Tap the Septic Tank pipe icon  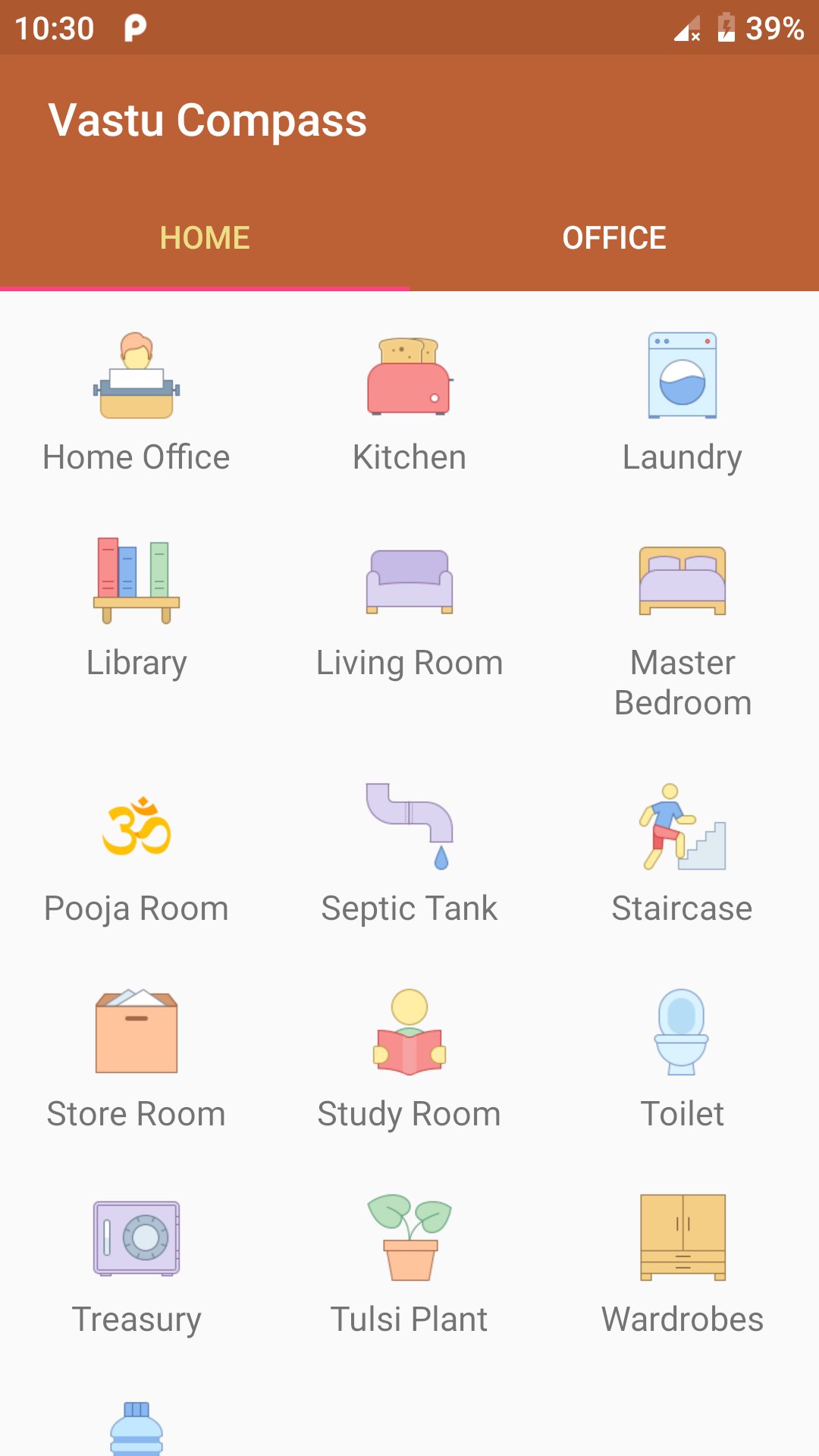[409, 827]
